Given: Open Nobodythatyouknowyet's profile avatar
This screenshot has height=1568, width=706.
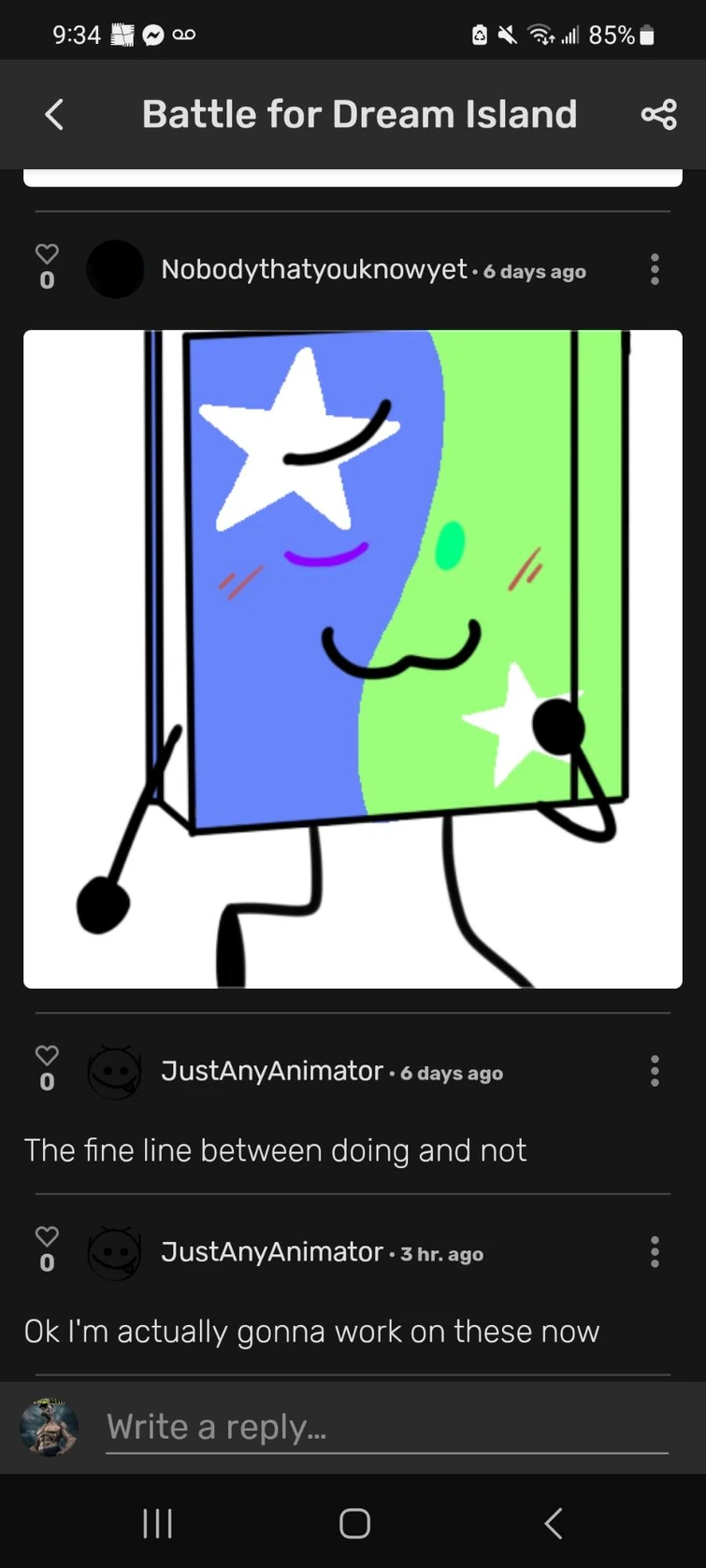Looking at the screenshot, I should [115, 269].
